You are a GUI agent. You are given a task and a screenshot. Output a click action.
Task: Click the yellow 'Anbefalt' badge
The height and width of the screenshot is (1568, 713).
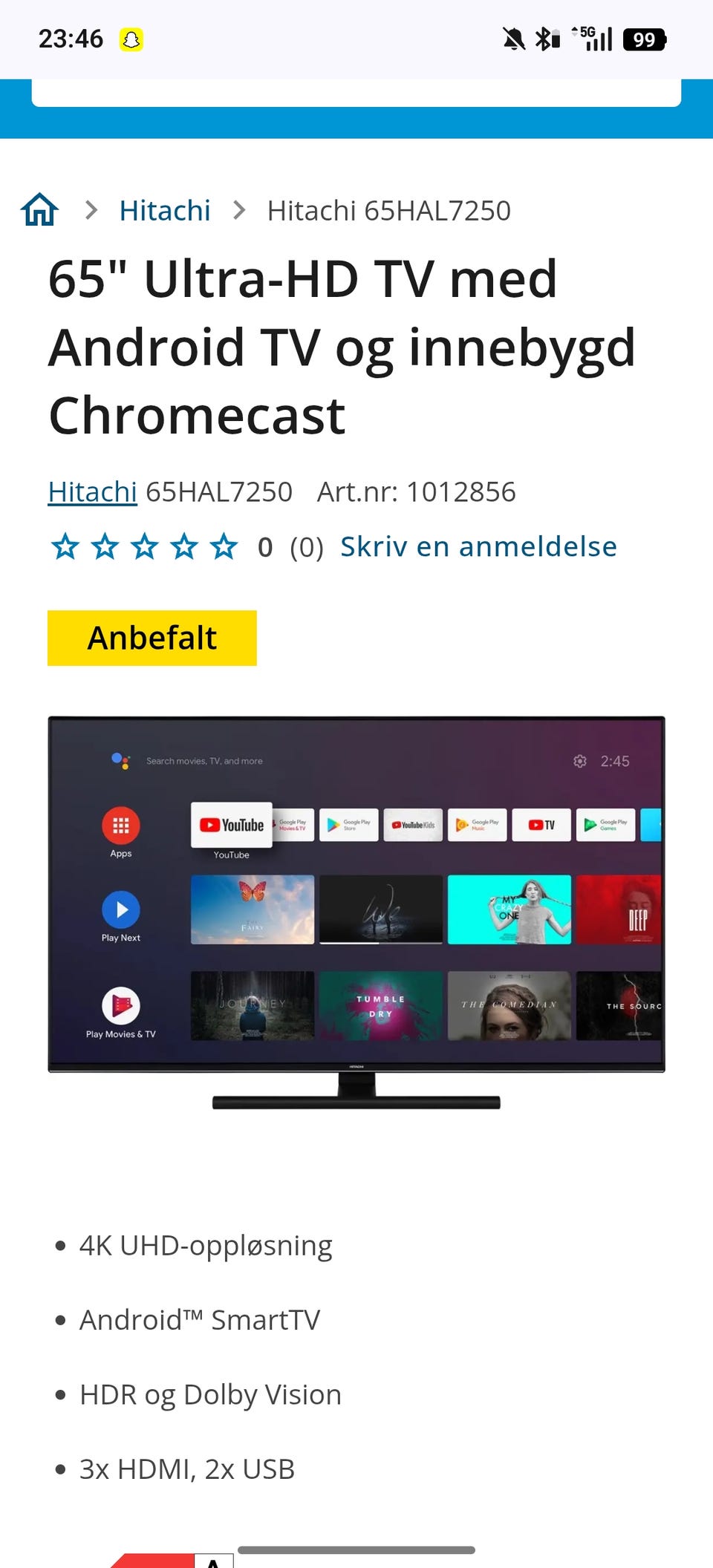click(x=152, y=637)
